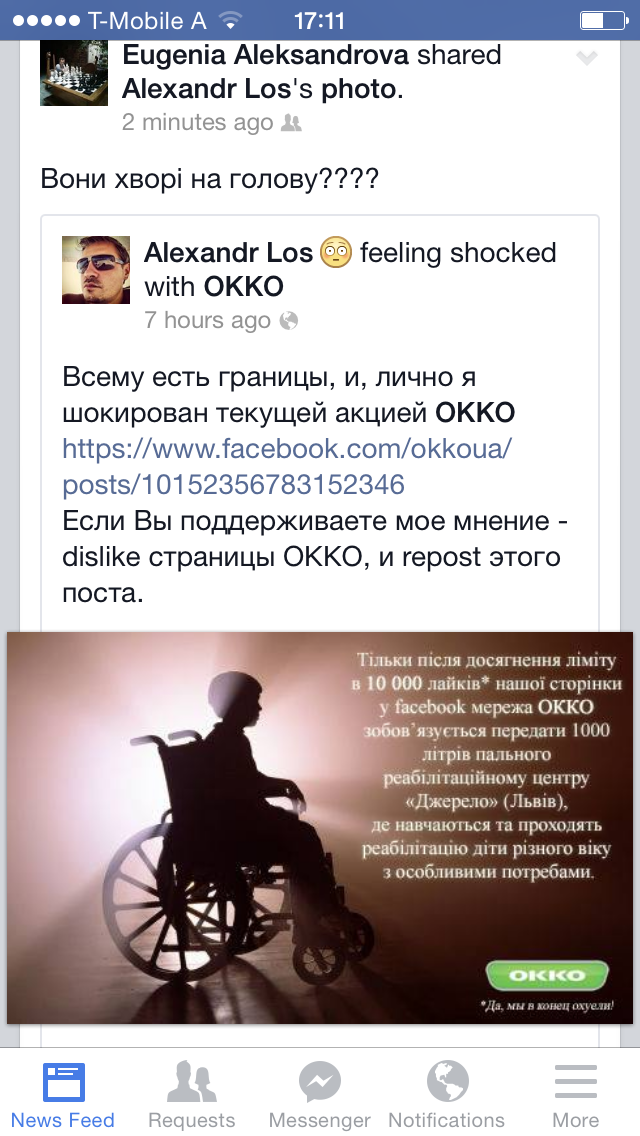Open the shared wheelchair photo
Viewport: 640px width, 1136px height.
coord(319,828)
